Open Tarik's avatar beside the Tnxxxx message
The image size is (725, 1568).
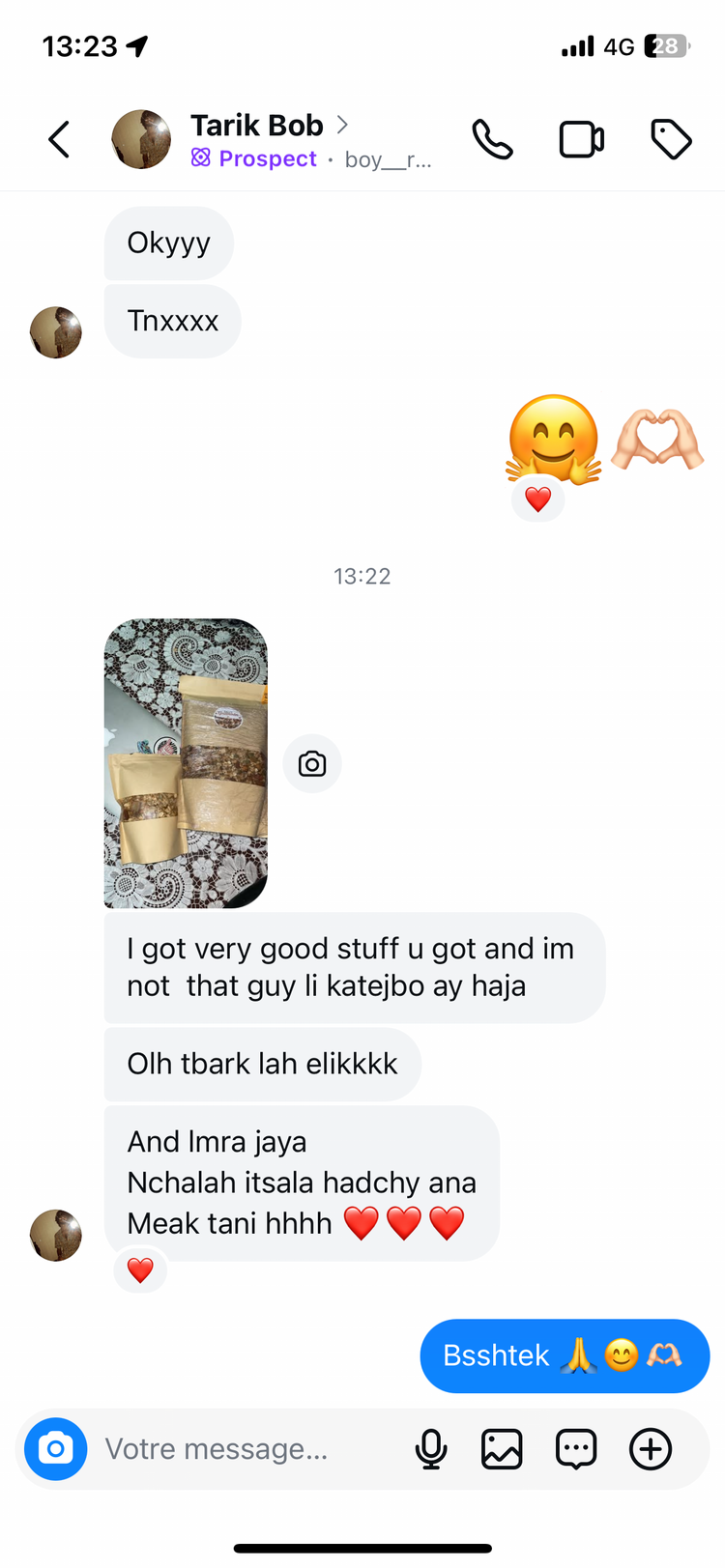click(56, 332)
